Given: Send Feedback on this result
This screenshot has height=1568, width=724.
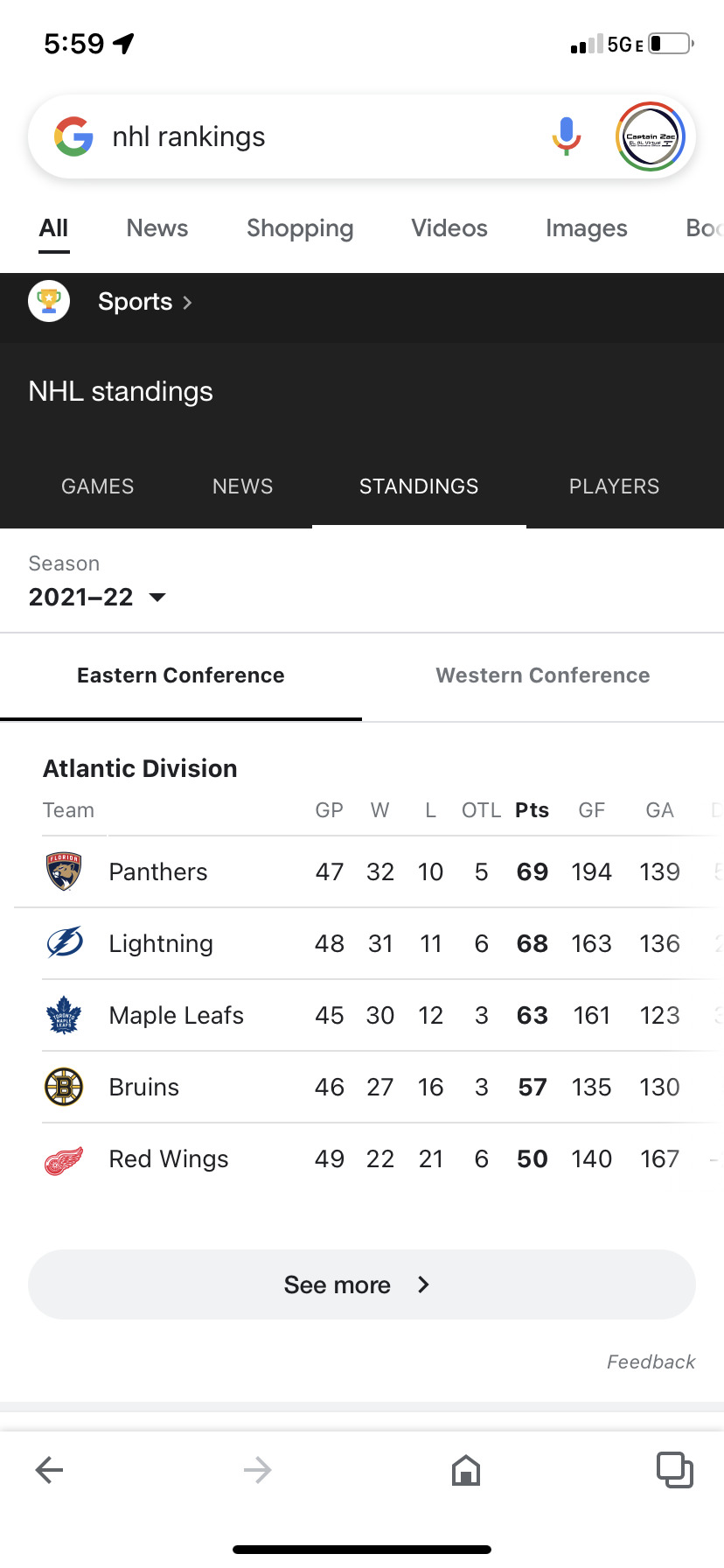Looking at the screenshot, I should 651,1362.
